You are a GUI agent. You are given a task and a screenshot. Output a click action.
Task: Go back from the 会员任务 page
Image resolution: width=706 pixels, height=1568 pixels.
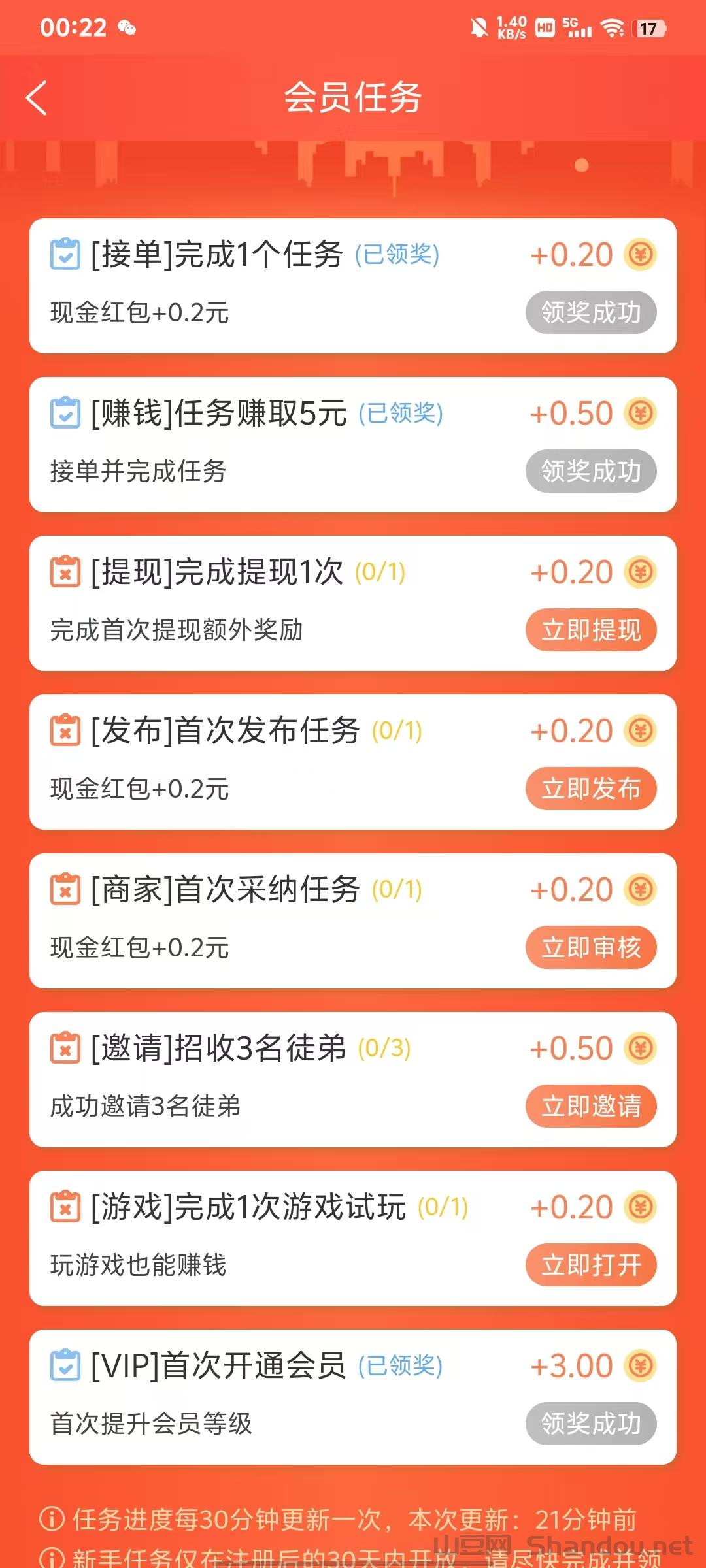(37, 98)
